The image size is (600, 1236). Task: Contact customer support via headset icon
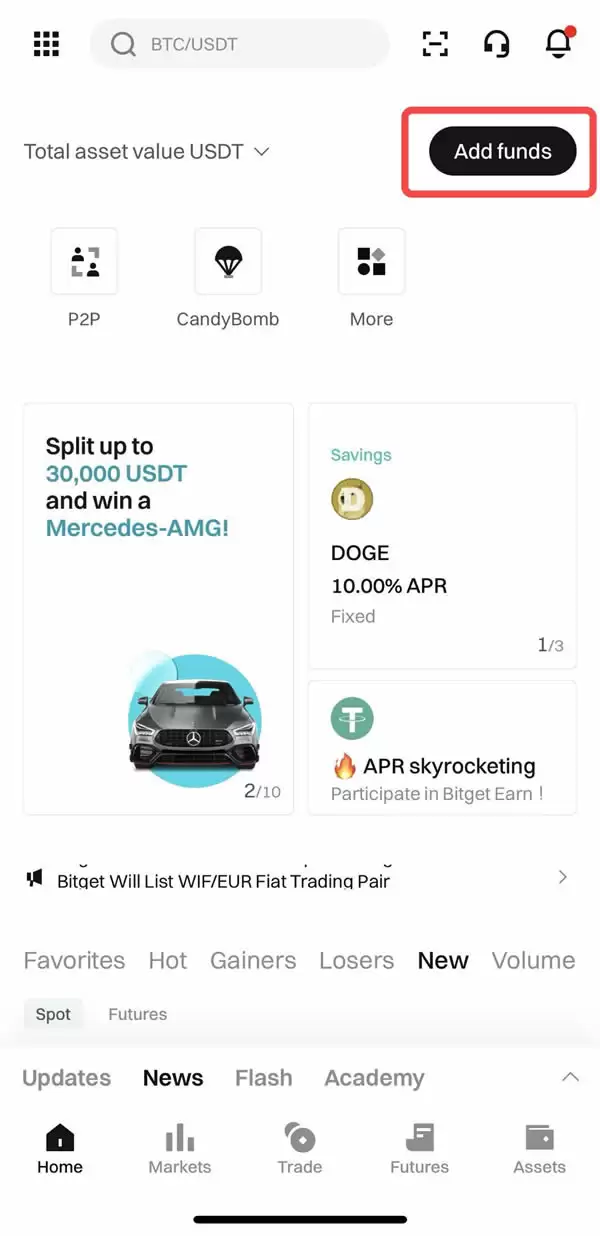(496, 44)
